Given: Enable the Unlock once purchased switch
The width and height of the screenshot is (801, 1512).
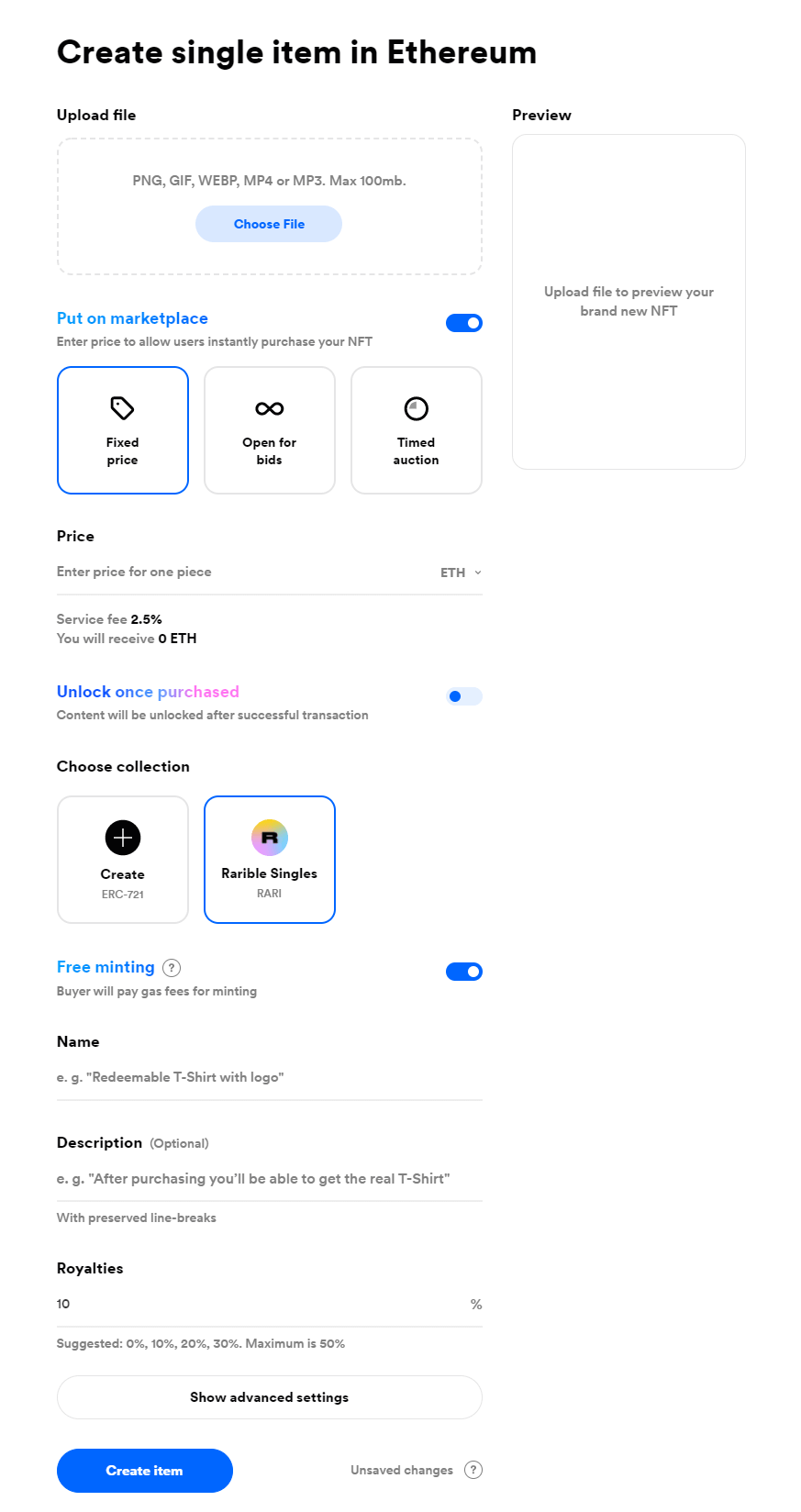Looking at the screenshot, I should point(464,696).
